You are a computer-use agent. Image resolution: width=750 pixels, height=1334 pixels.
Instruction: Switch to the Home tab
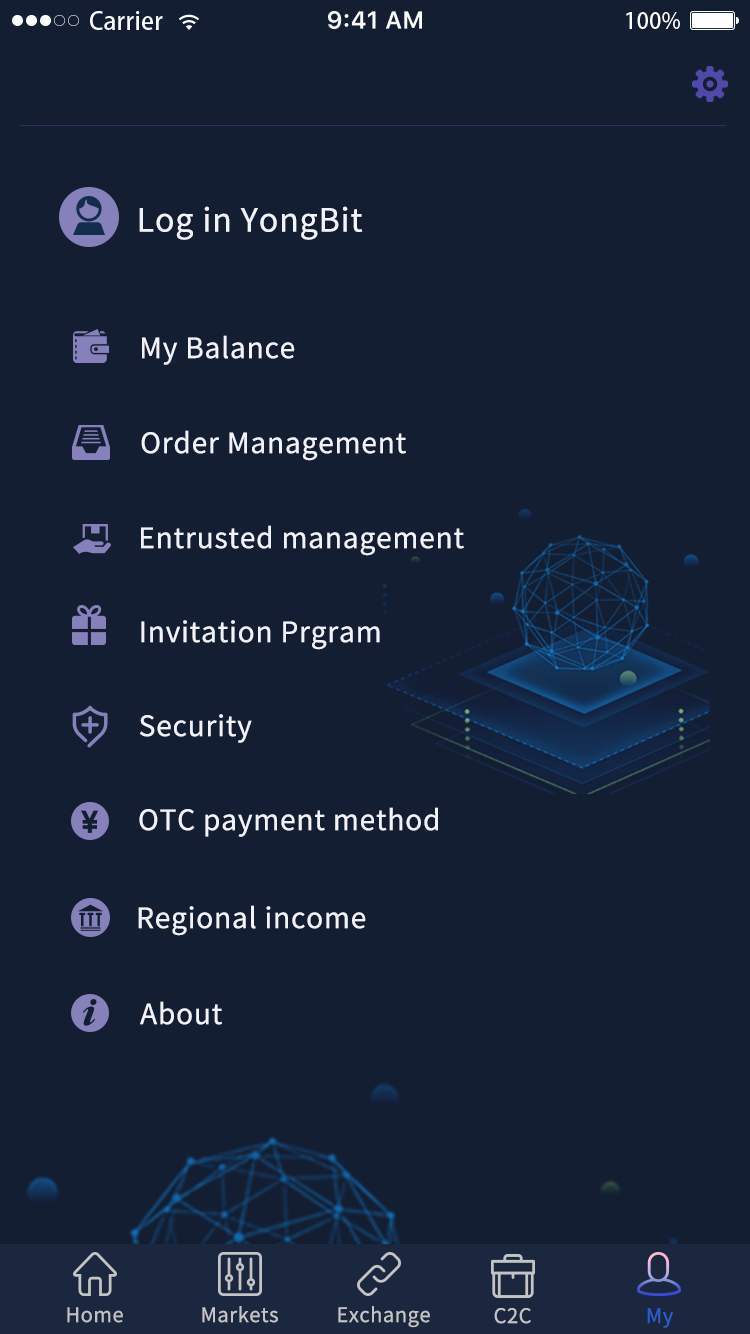pos(95,1290)
